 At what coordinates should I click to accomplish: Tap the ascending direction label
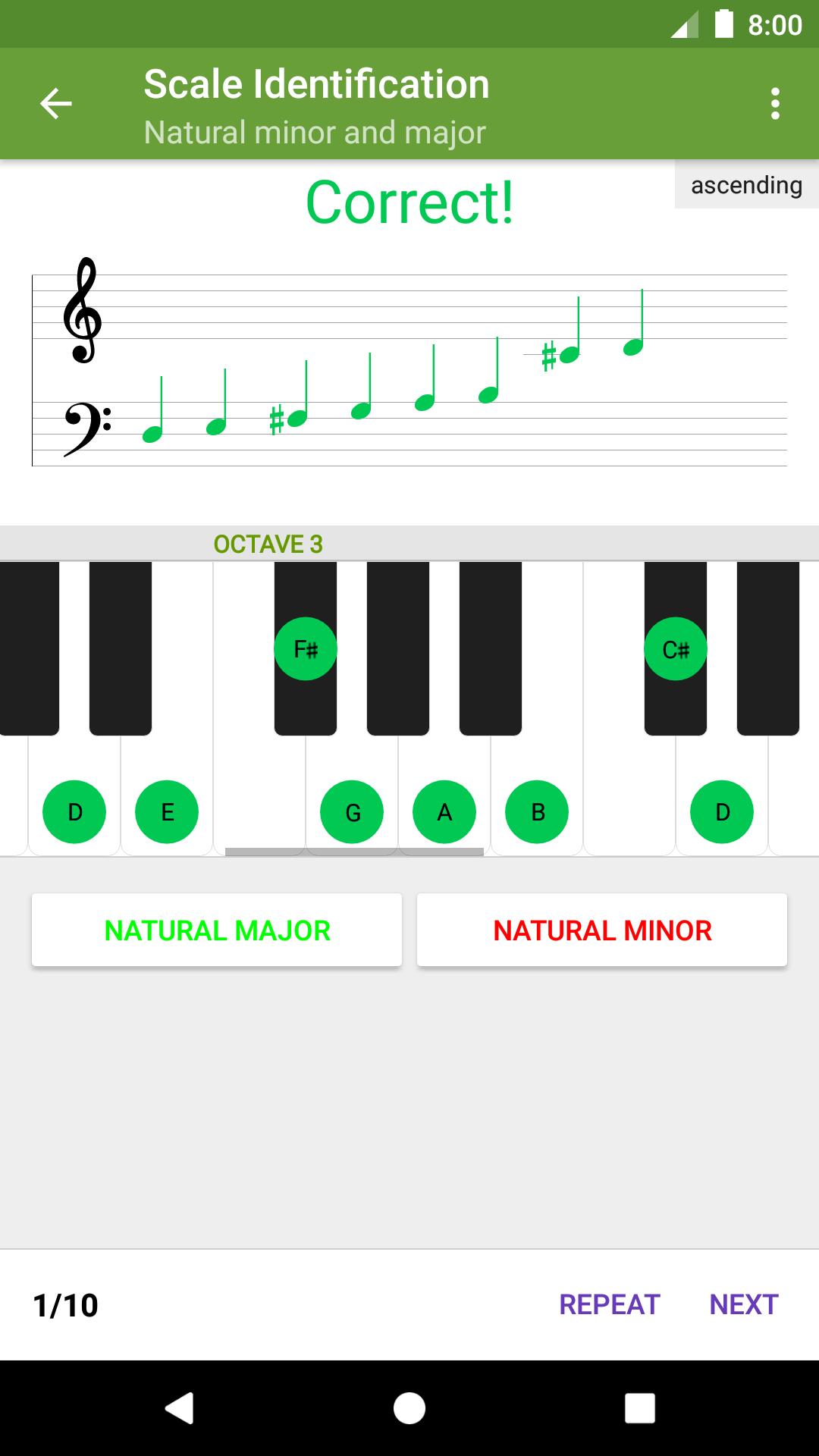[x=746, y=185]
